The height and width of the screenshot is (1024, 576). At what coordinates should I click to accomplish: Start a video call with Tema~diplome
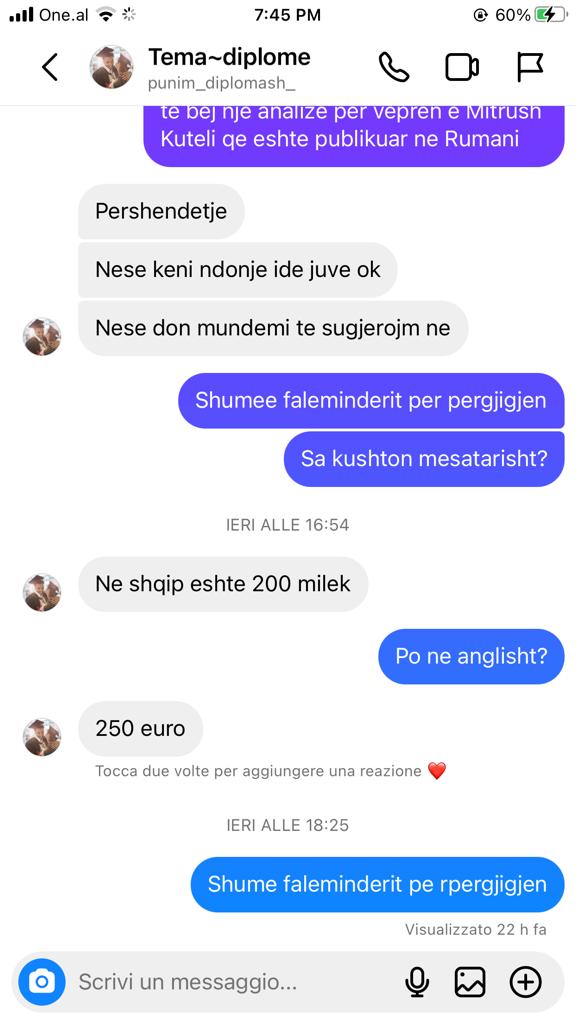click(462, 67)
